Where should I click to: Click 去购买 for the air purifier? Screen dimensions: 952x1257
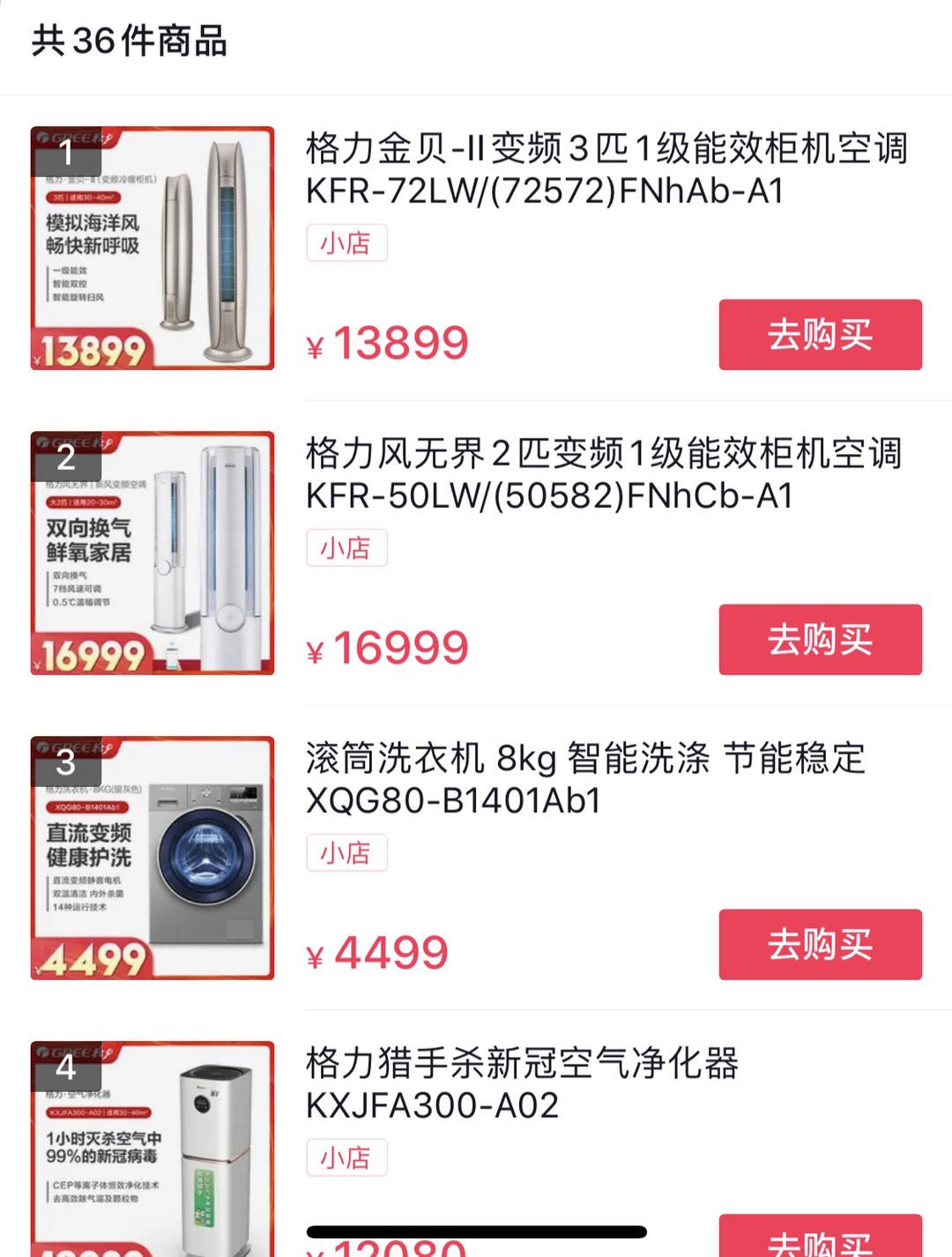coord(819,1243)
